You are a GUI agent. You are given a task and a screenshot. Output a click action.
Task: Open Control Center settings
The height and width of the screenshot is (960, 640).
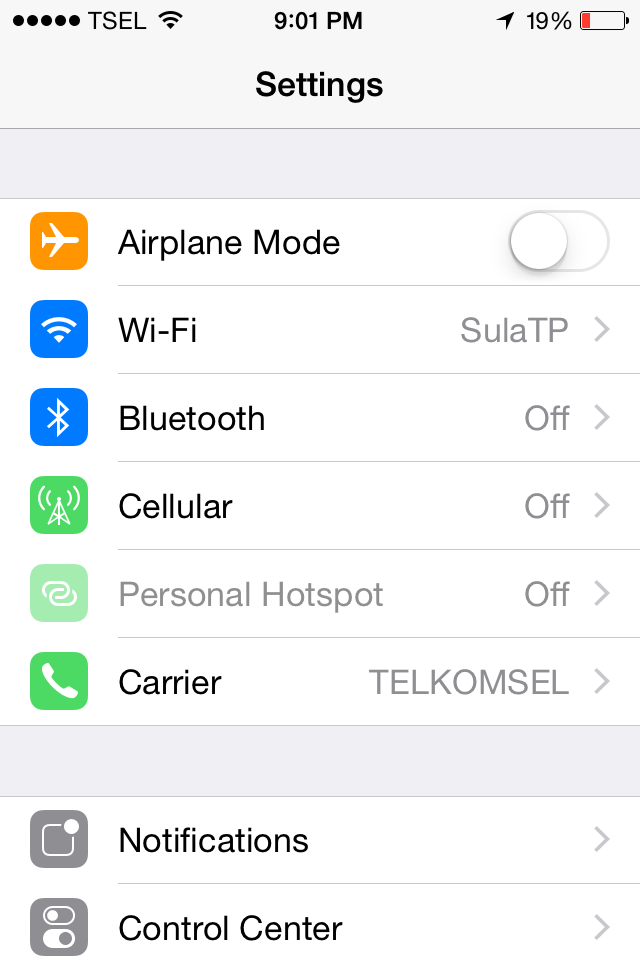pos(320,928)
